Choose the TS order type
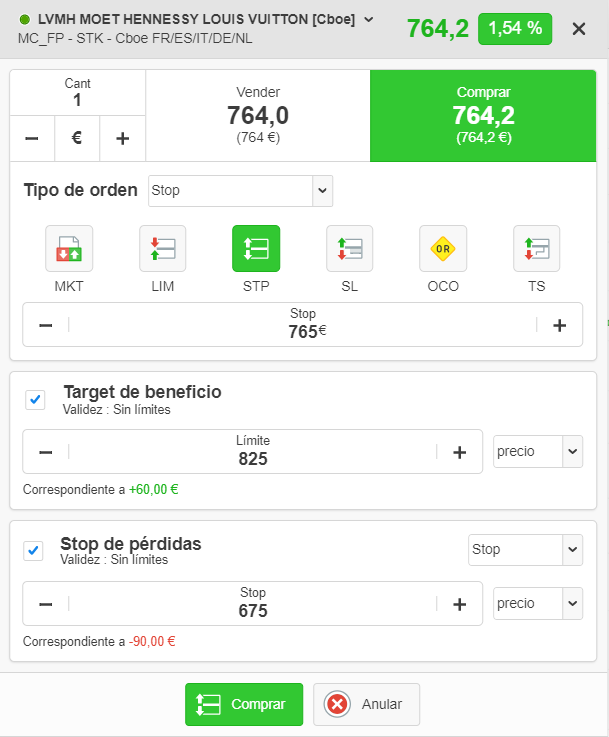 [536, 249]
